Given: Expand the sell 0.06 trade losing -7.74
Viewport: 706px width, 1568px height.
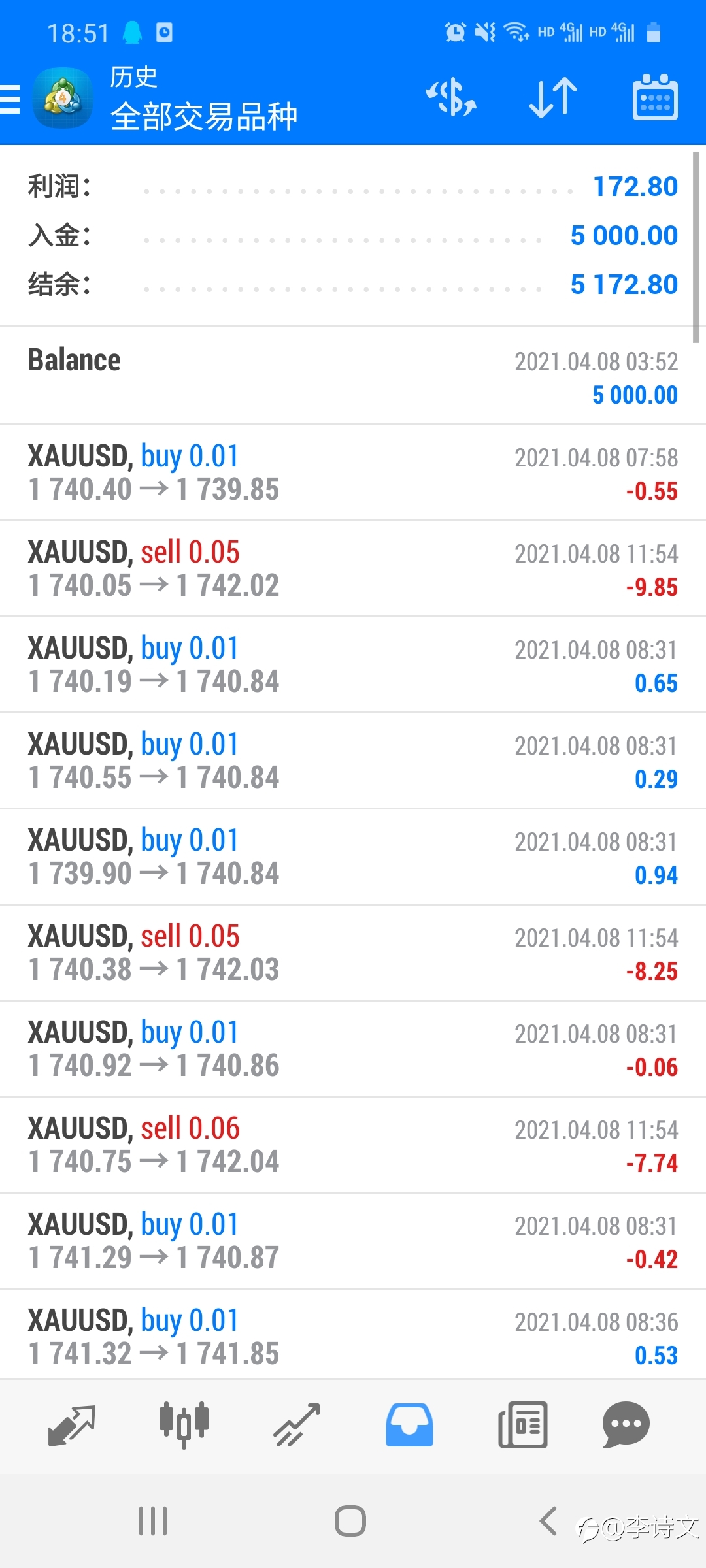Looking at the screenshot, I should click(x=353, y=1145).
